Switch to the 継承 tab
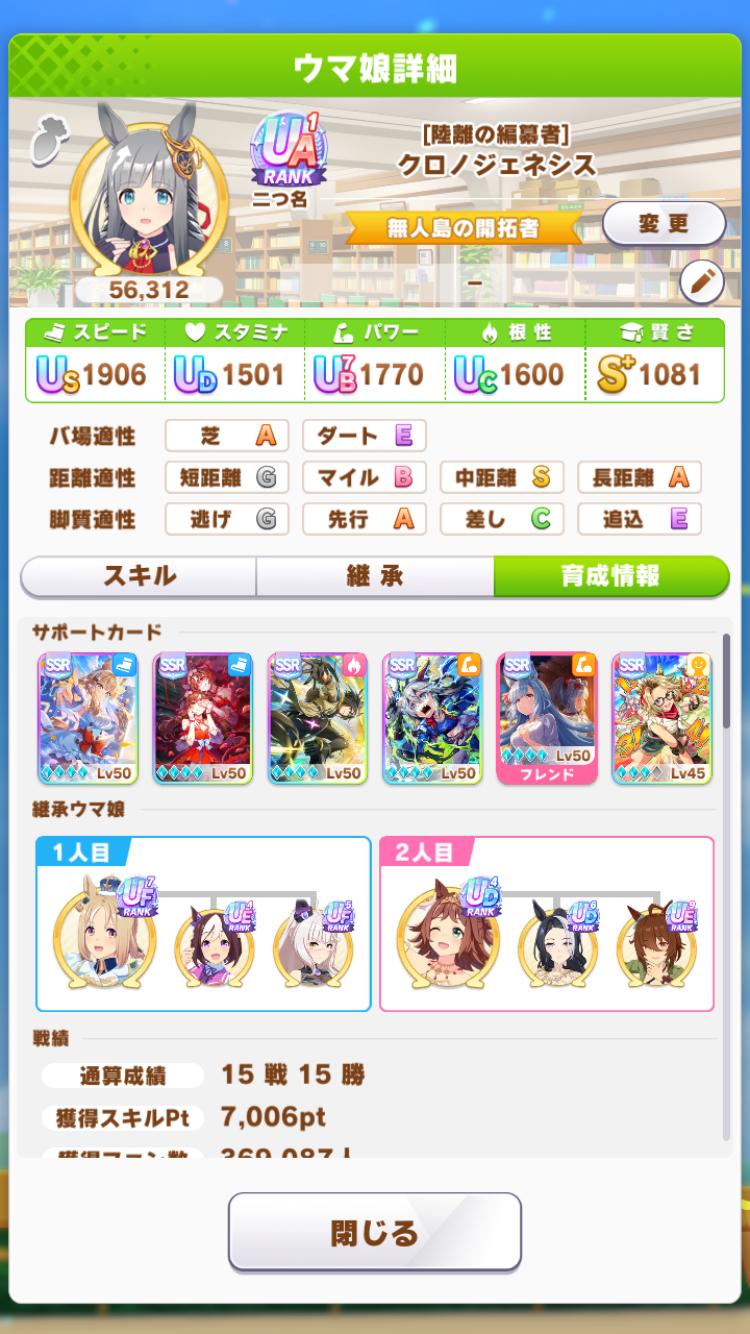Viewport: 750px width, 1334px height. click(375, 576)
